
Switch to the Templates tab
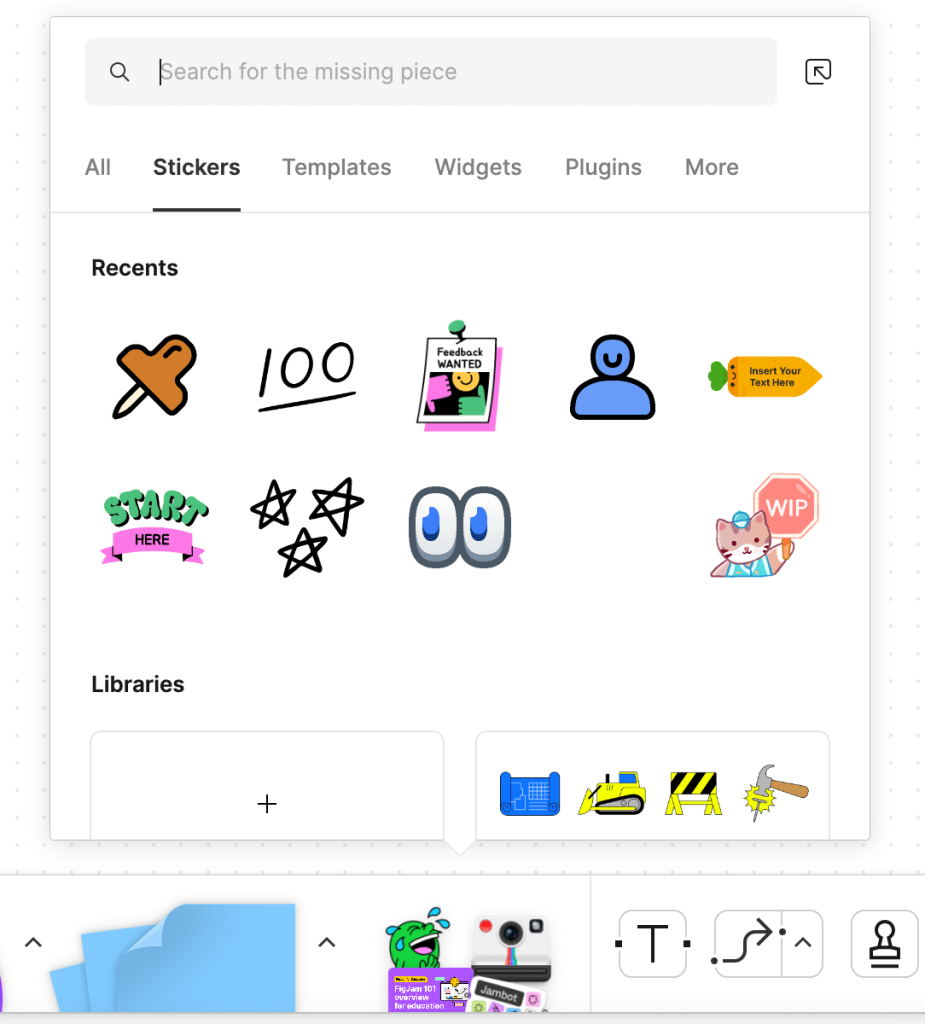tap(336, 168)
